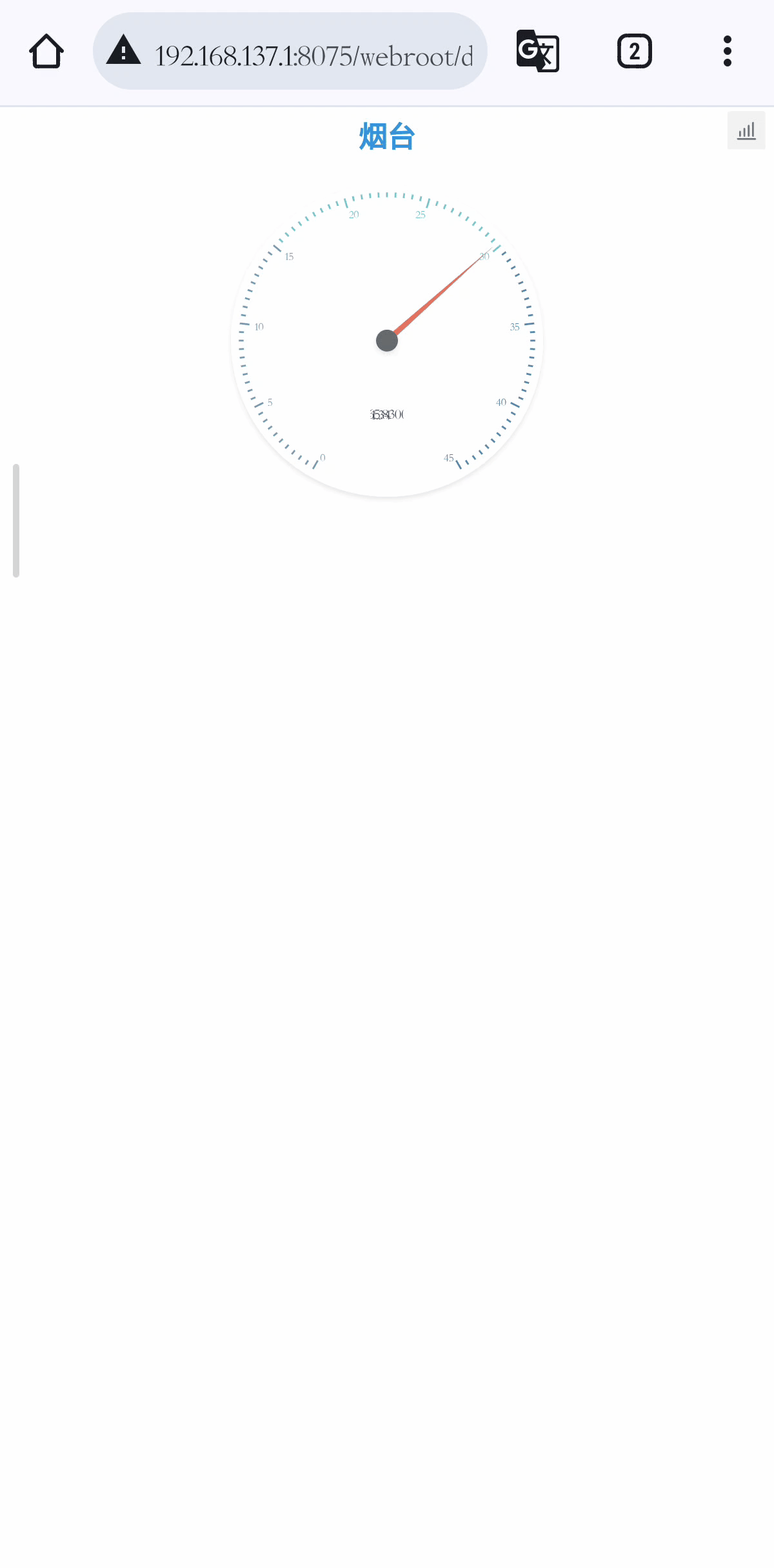This screenshot has height=1568, width=774.
Task: Open the translate page icon
Action: 537,52
